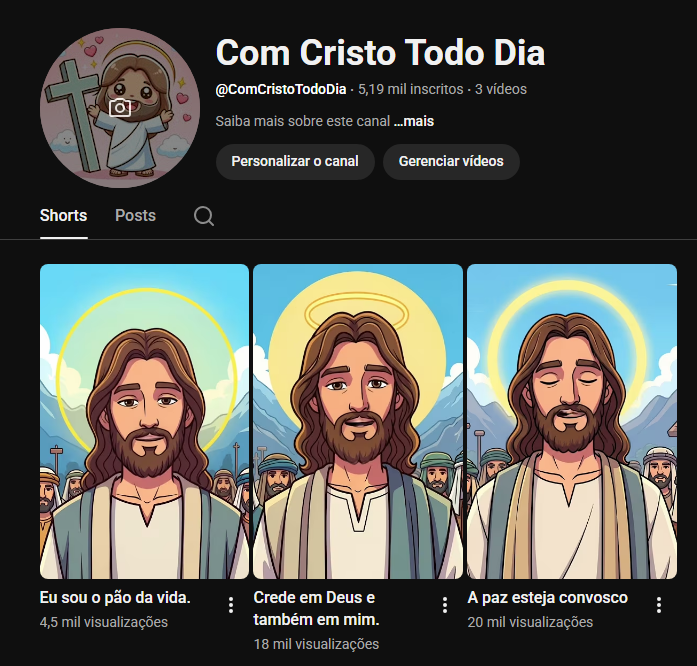Open options menu for A paz esteja convosco
Viewport: 697px width, 666px height.
tap(659, 605)
